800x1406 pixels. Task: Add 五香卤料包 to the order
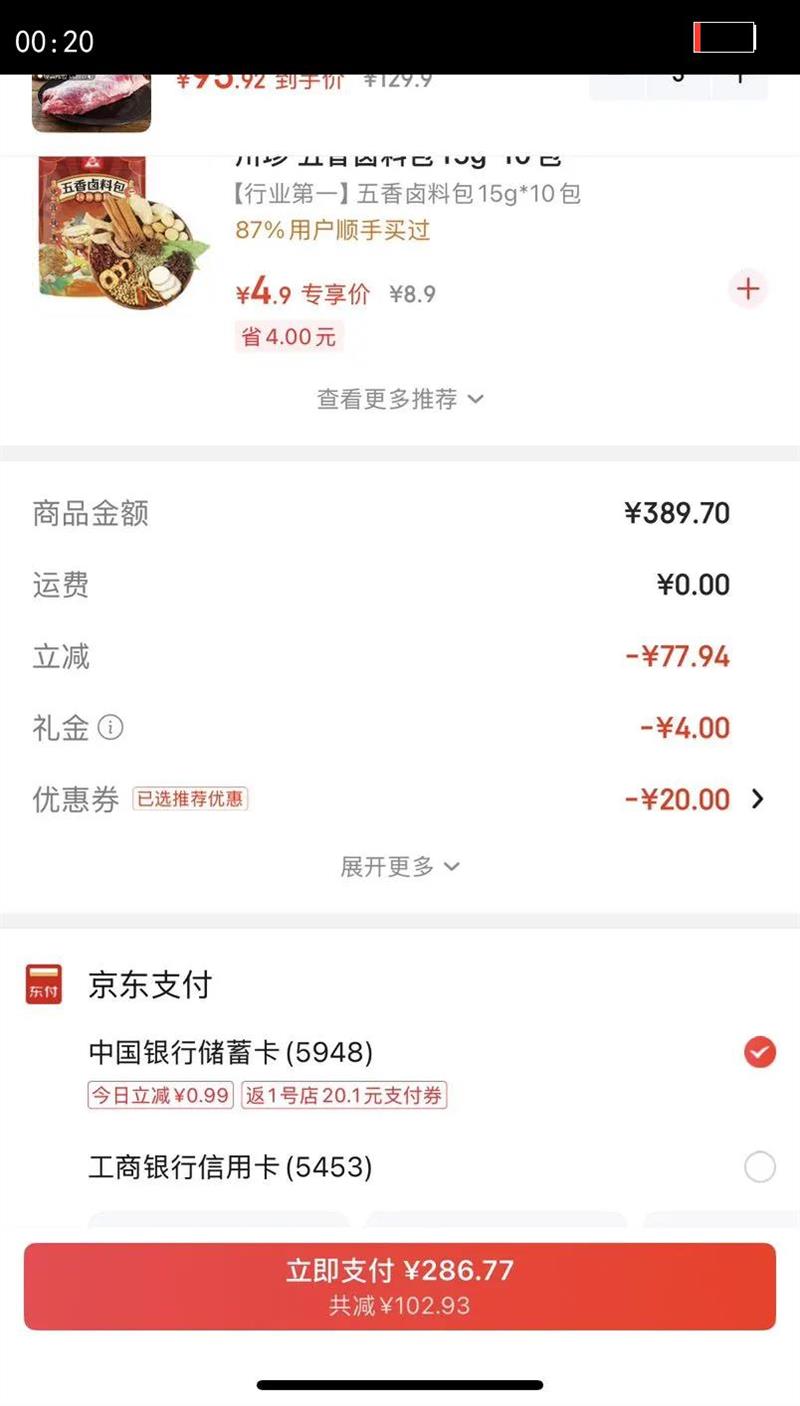point(747,290)
